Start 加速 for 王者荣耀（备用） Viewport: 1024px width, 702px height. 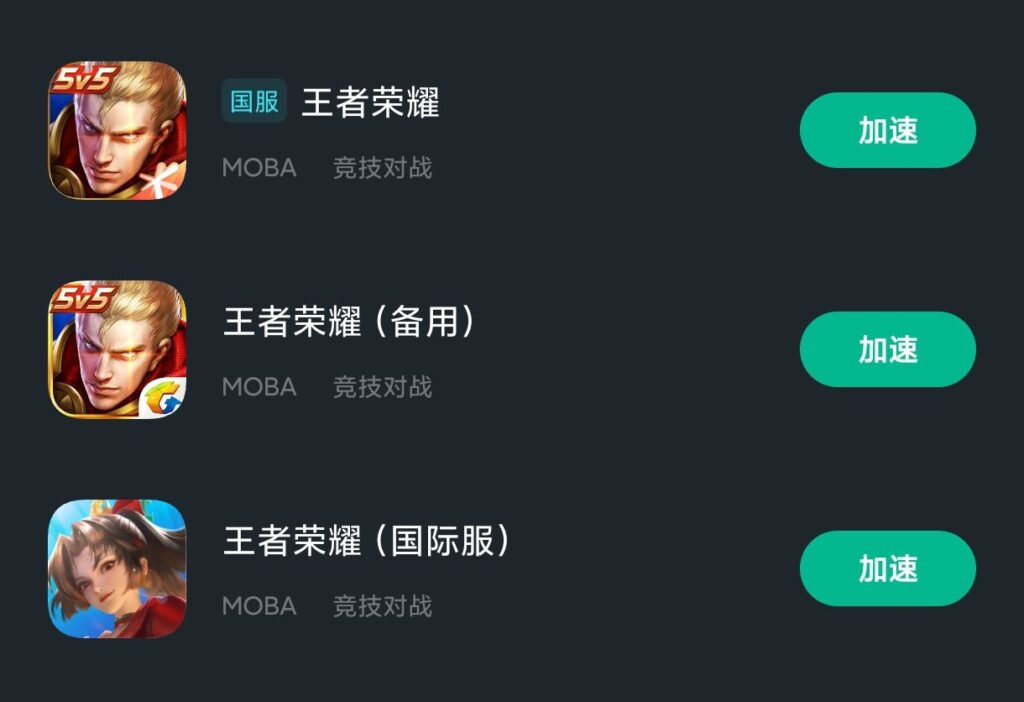pos(887,349)
